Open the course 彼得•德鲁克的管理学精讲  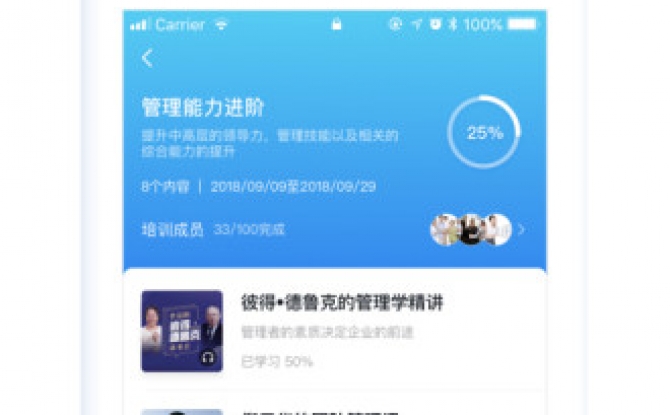343,302
